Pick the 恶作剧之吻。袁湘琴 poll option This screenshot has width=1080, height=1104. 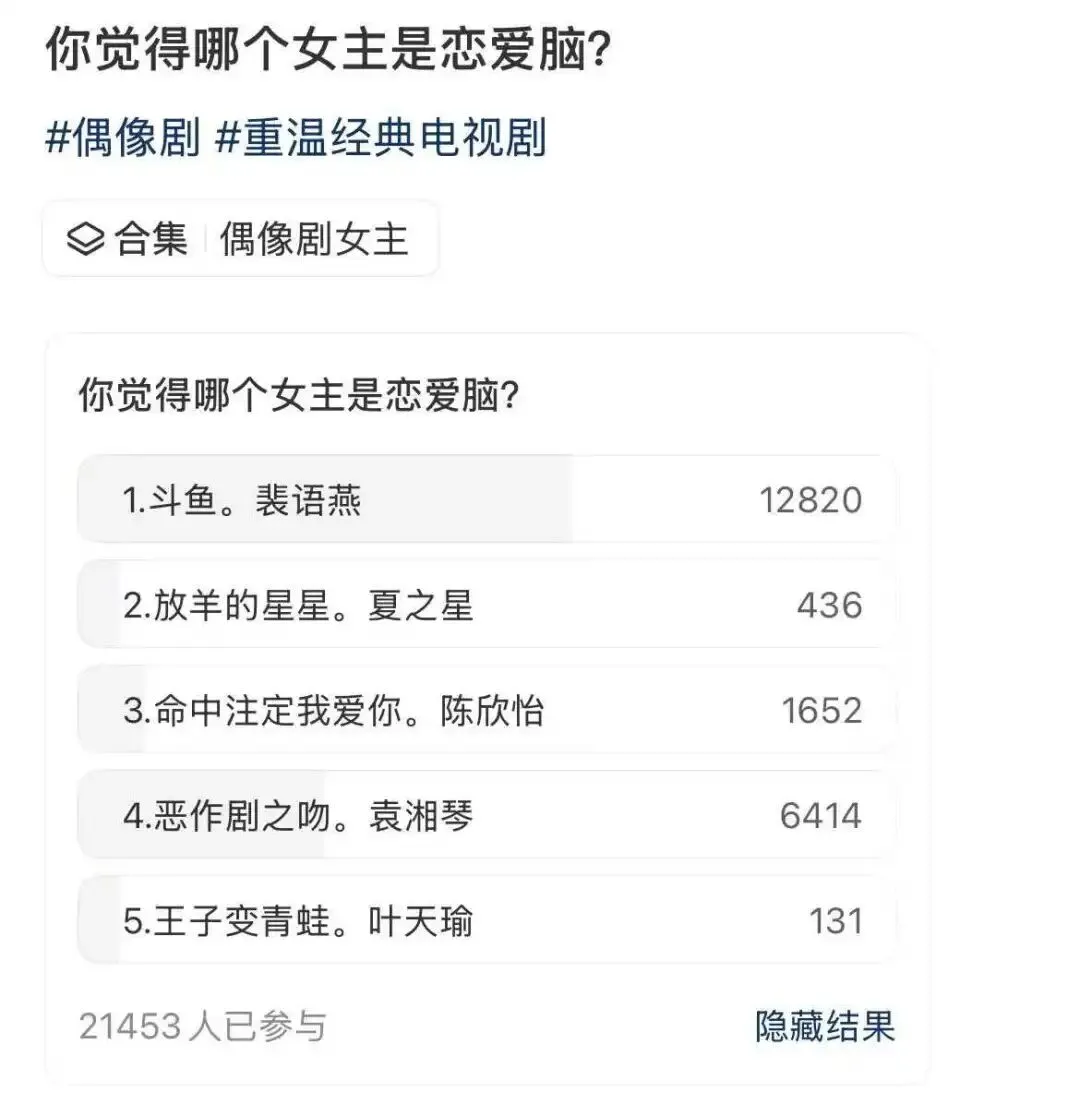(x=486, y=816)
